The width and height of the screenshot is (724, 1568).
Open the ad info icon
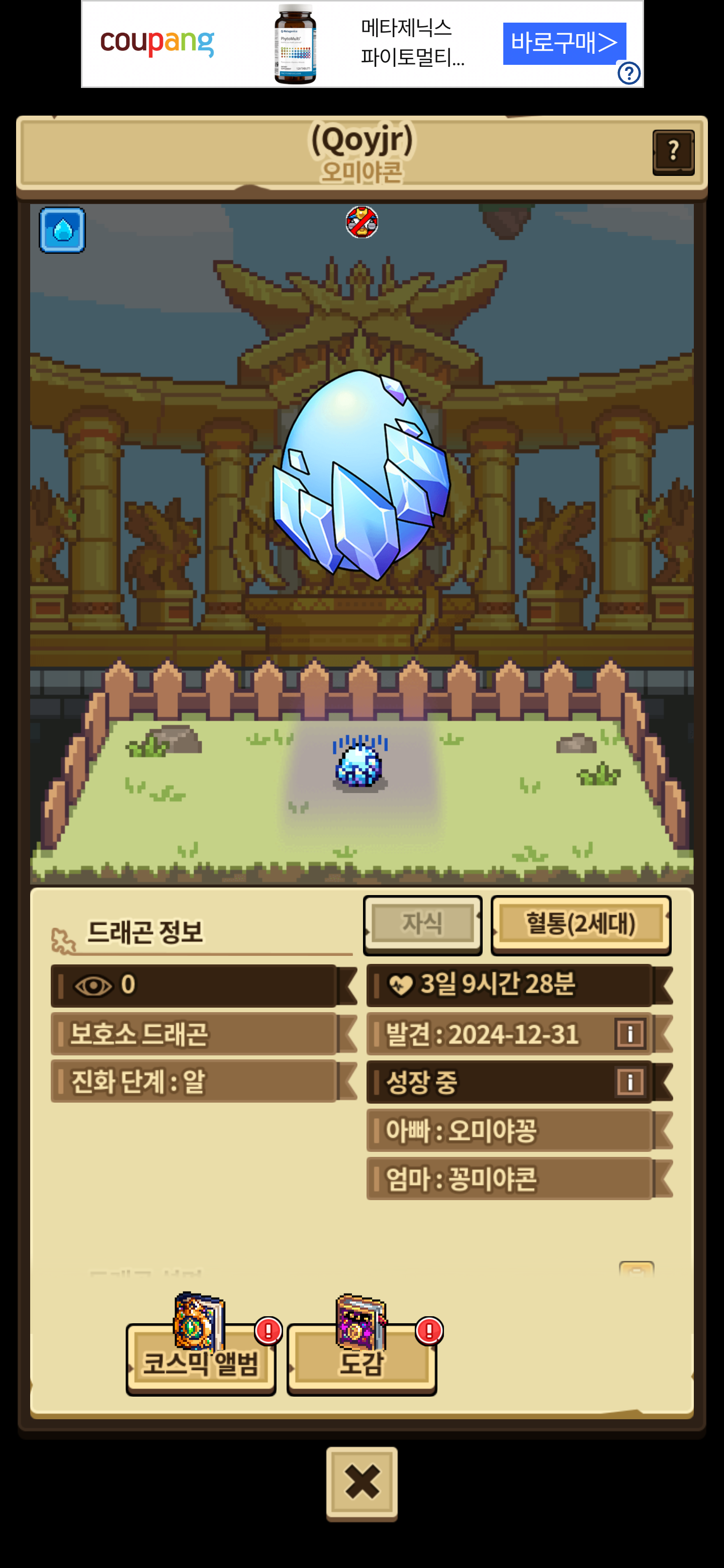tap(628, 74)
